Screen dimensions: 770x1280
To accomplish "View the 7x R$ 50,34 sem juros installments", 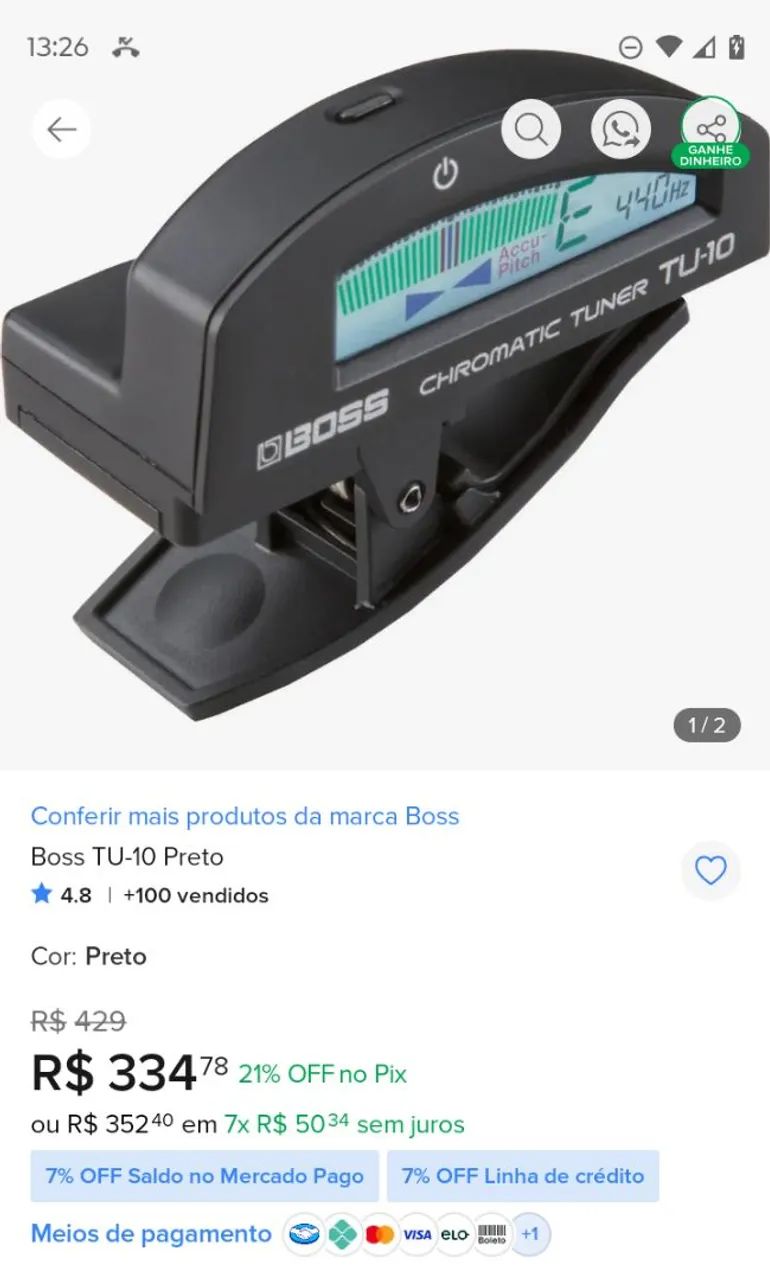I will (344, 1124).
